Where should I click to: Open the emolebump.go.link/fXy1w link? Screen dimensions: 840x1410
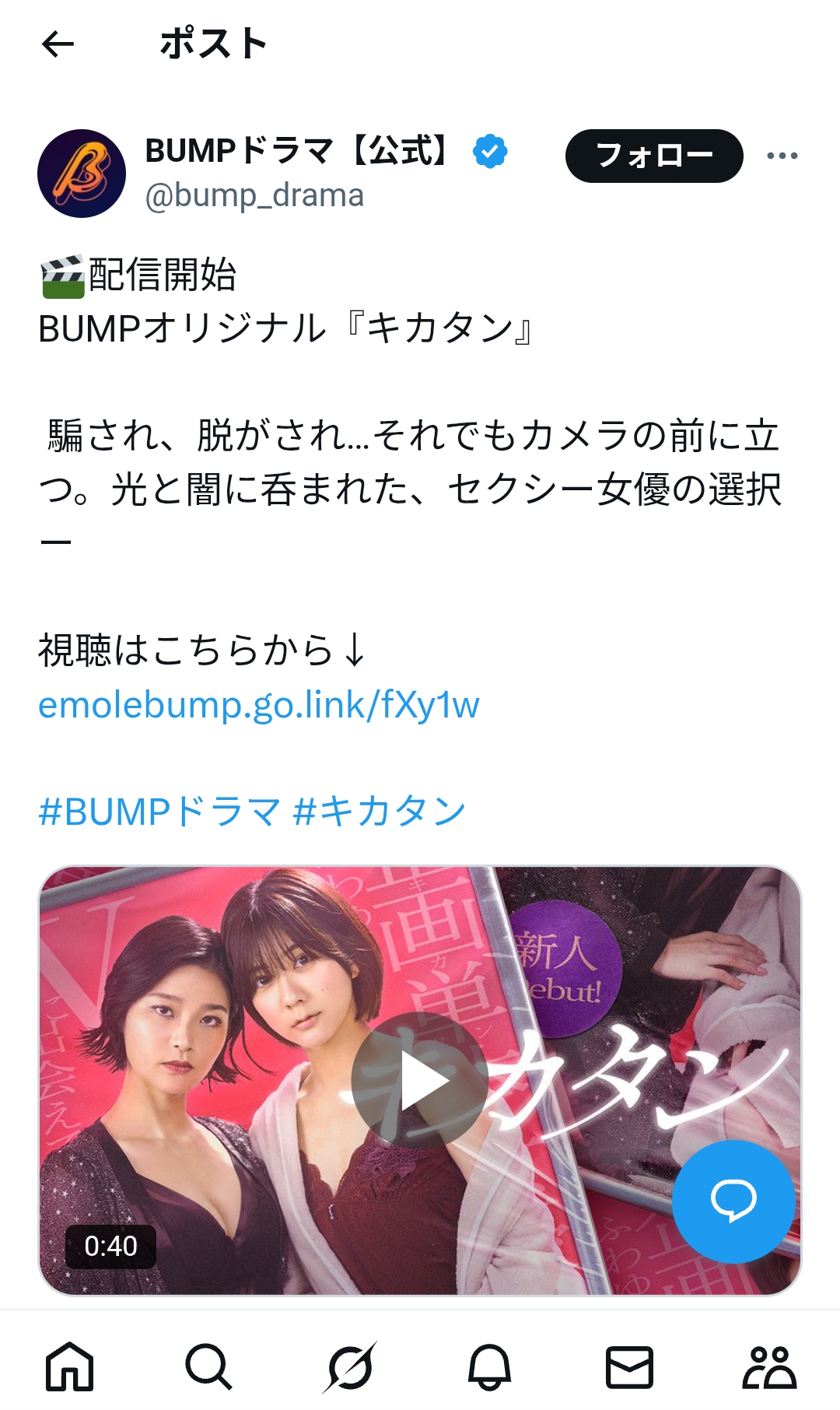pos(258,705)
